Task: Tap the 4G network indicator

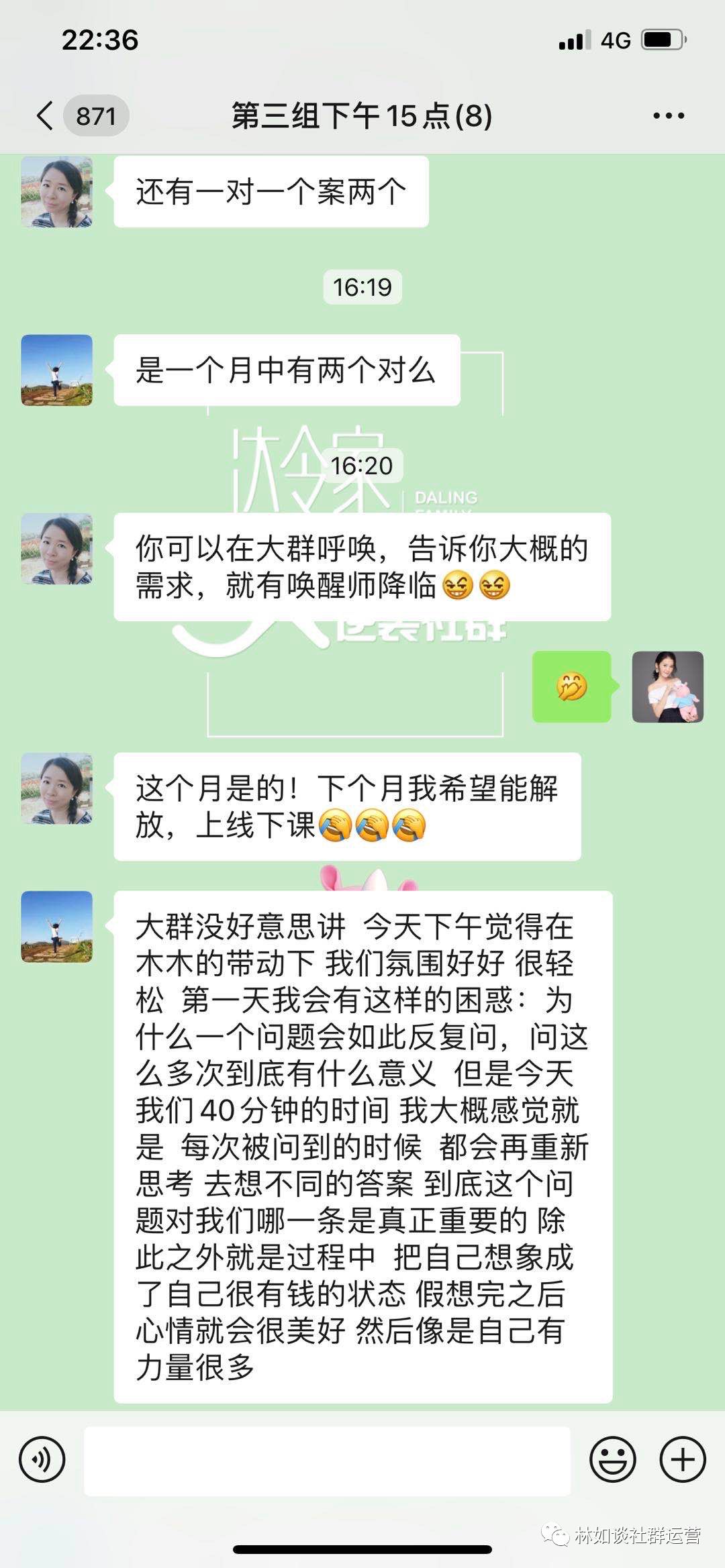Action: 614,40
